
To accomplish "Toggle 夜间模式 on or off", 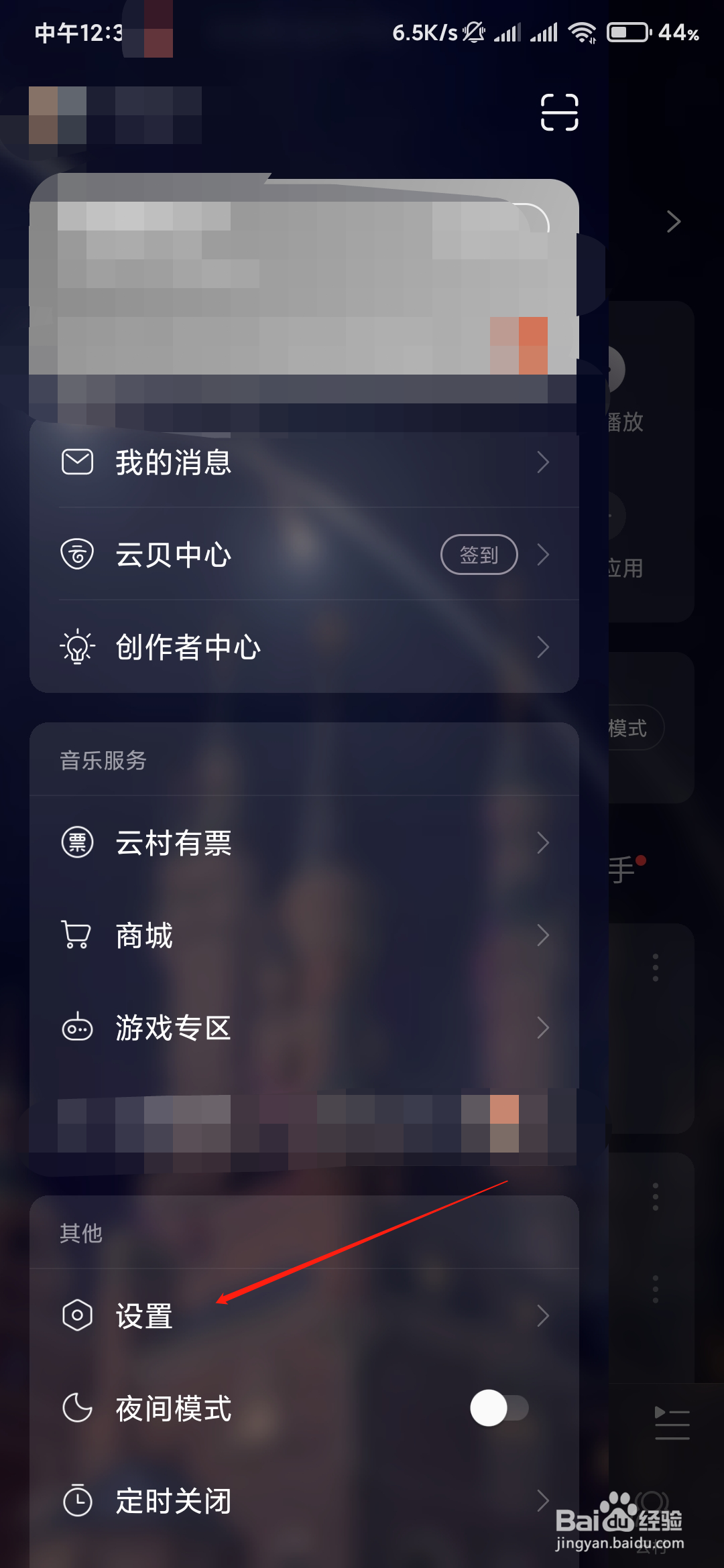I will (x=499, y=1409).
